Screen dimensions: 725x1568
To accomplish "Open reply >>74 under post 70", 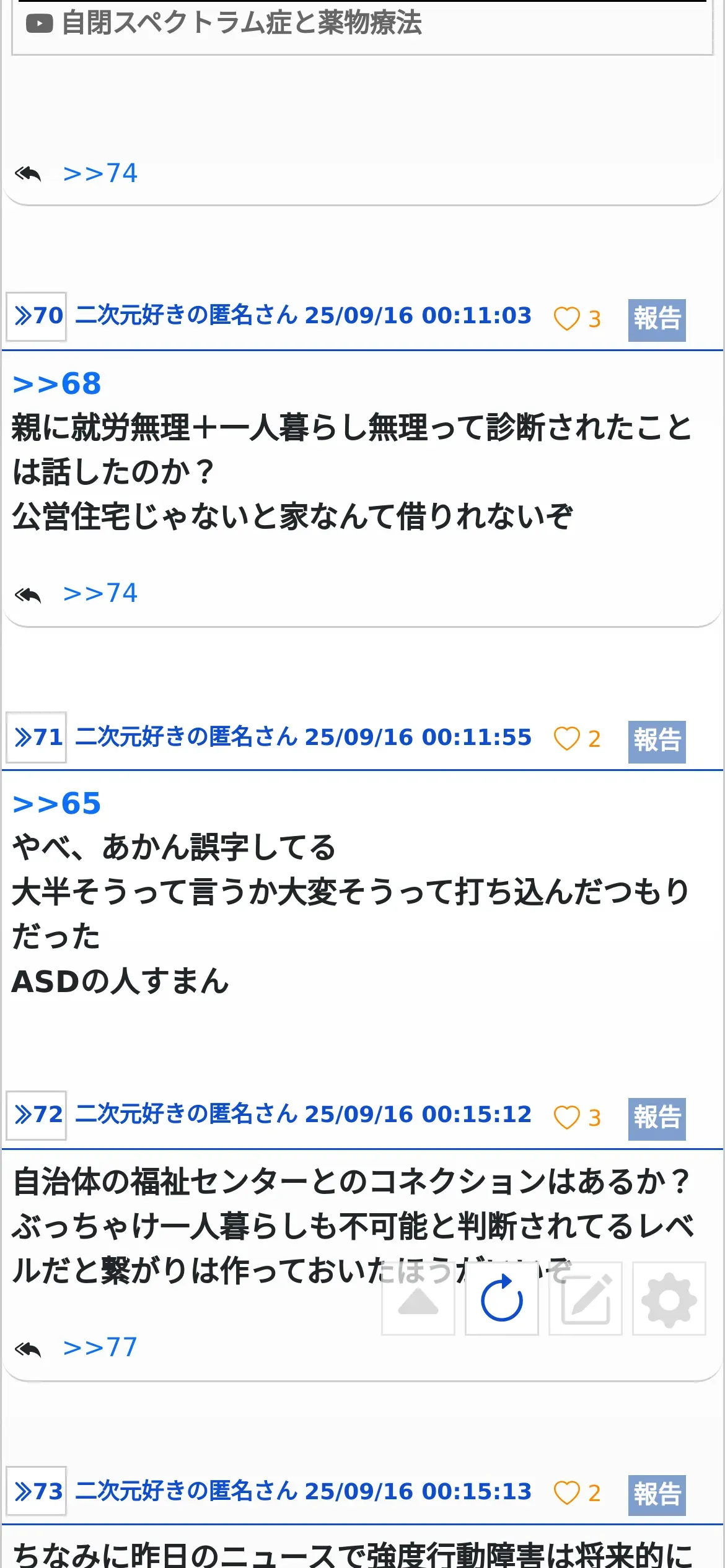I will 100,593.
